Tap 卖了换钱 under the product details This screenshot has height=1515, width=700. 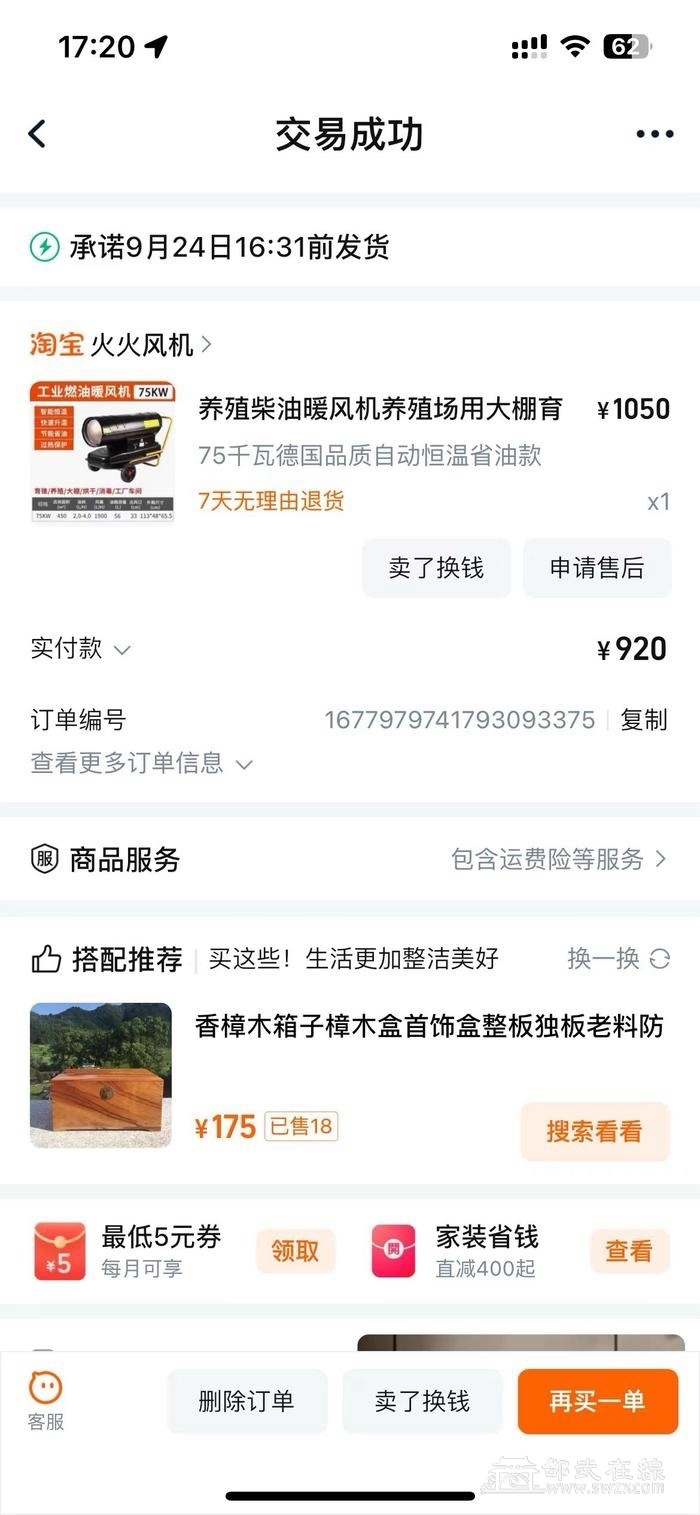tap(436, 568)
